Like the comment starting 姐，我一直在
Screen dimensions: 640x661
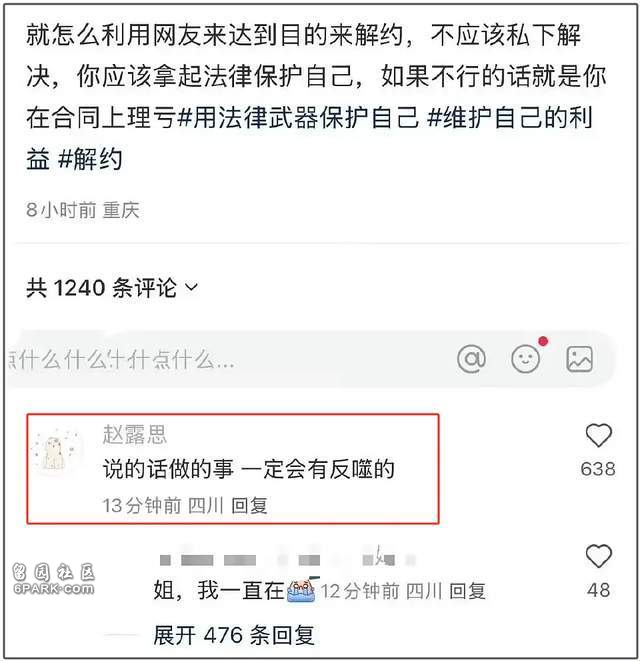pyautogui.click(x=598, y=557)
